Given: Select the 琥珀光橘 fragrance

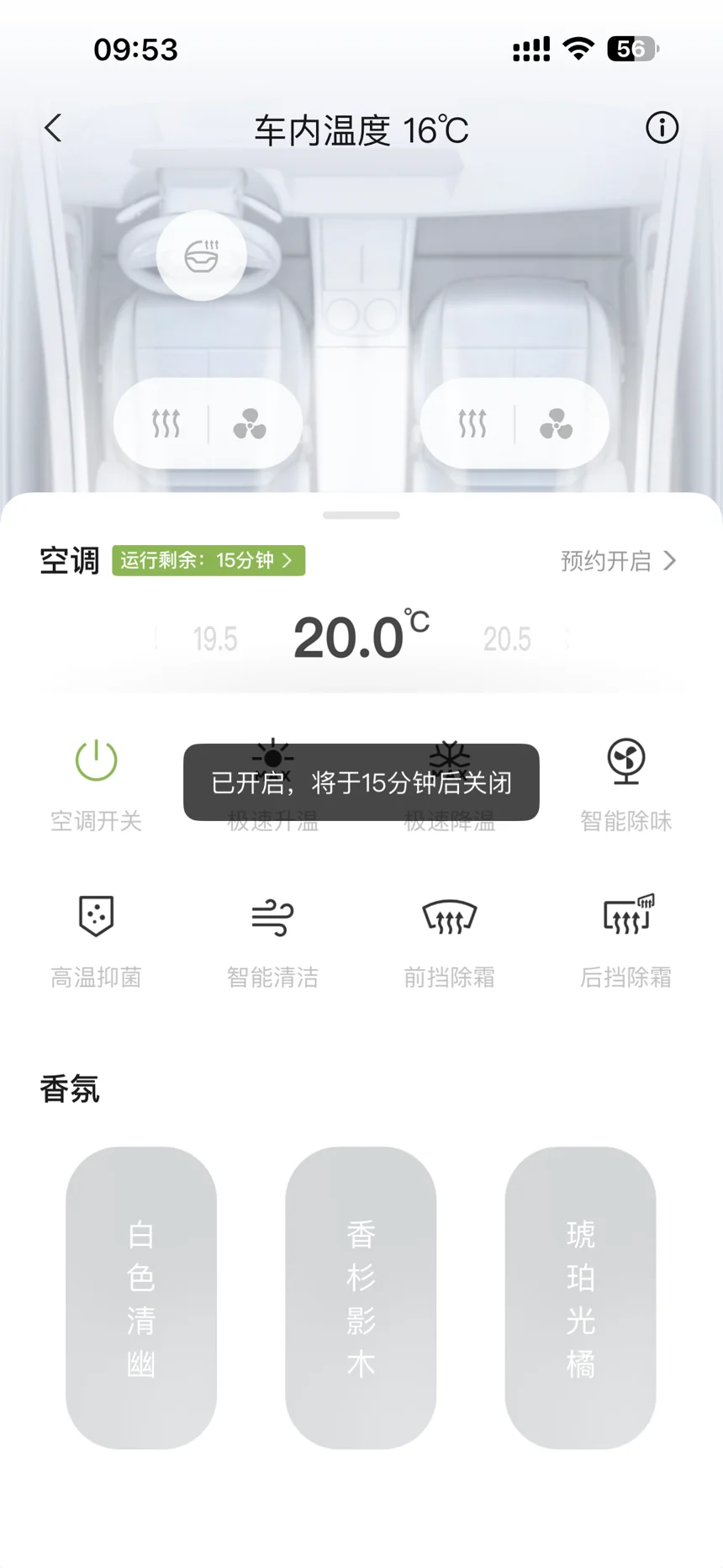Looking at the screenshot, I should pos(580,1297).
